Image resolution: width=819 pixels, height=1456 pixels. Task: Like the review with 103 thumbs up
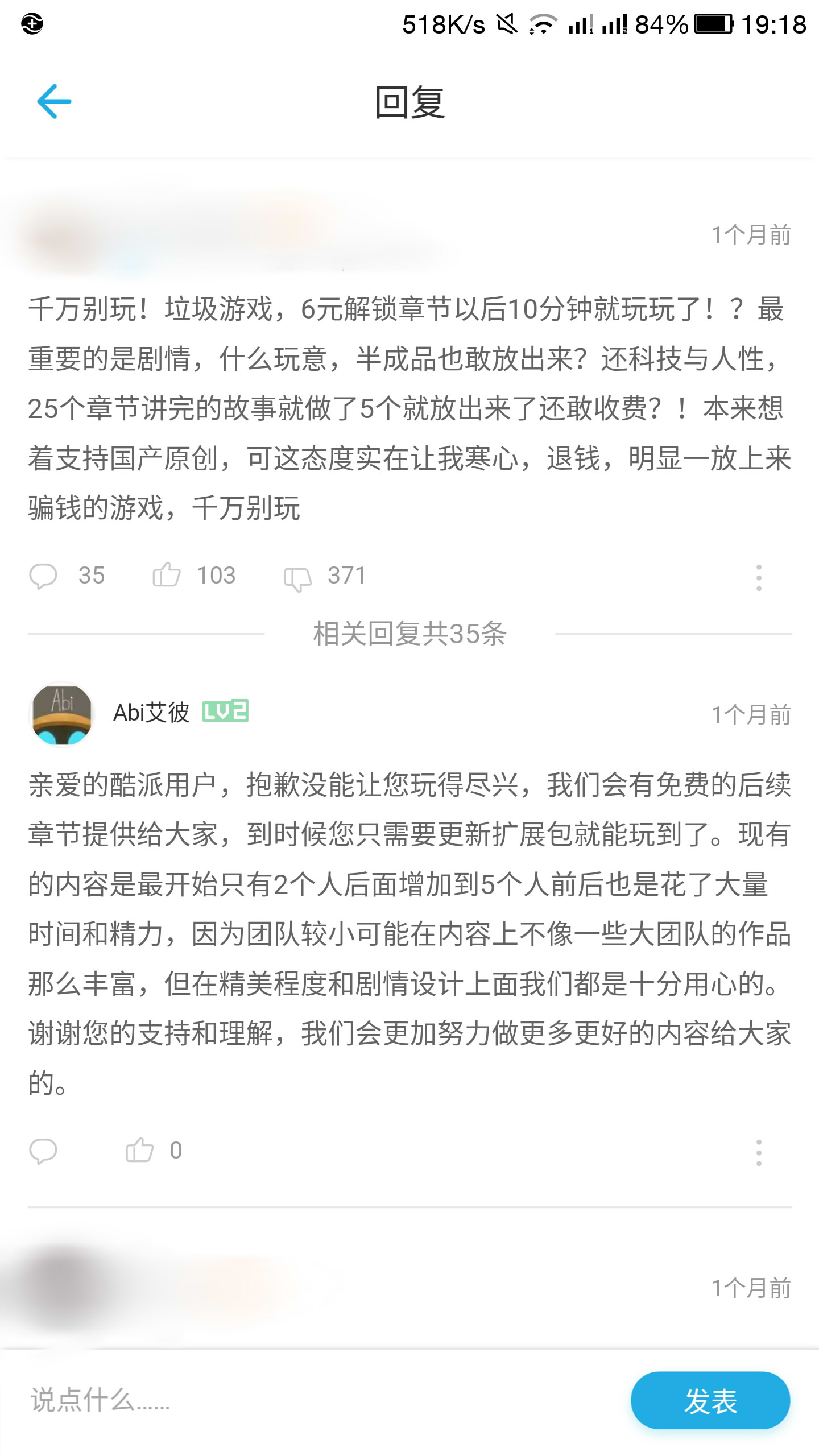[167, 574]
